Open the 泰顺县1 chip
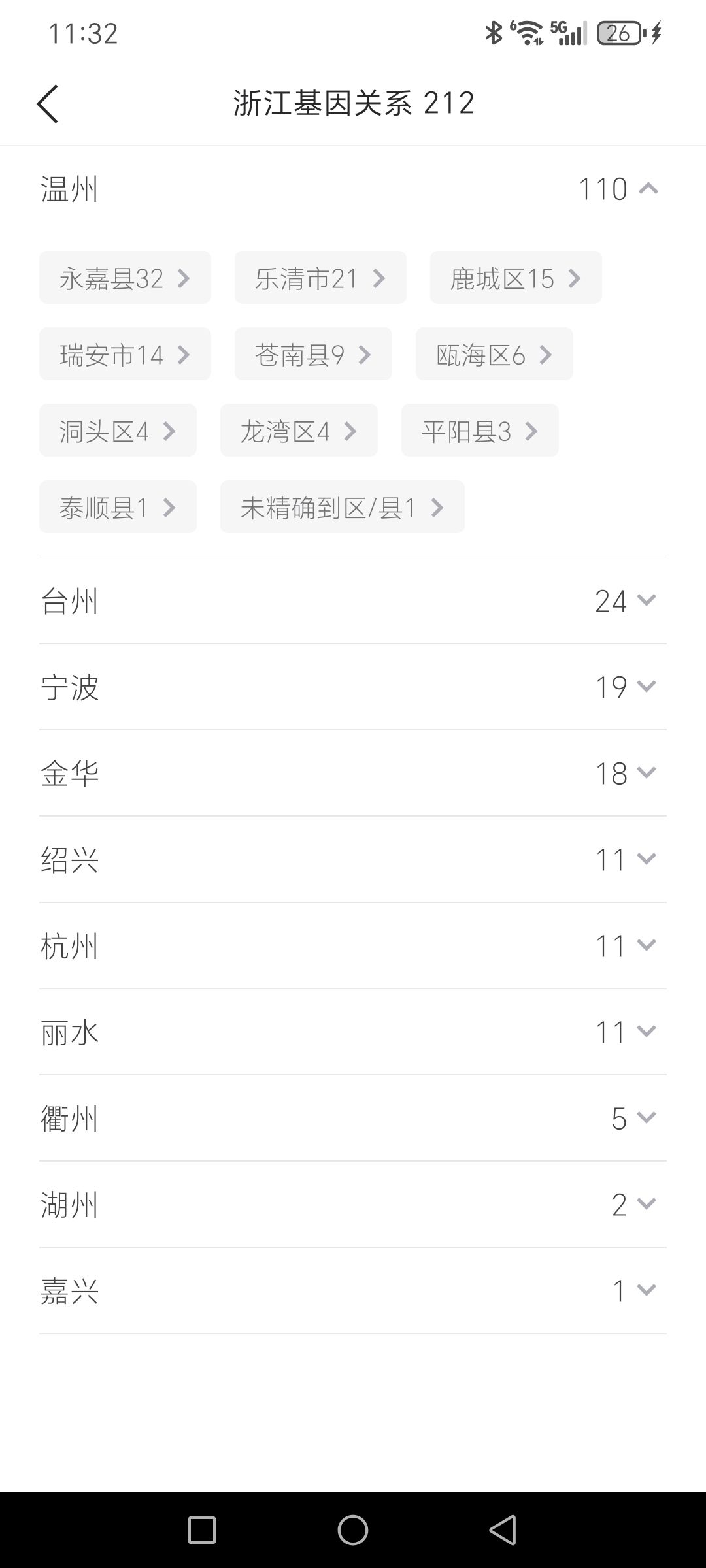Screen dimensions: 706x1568 [118, 508]
